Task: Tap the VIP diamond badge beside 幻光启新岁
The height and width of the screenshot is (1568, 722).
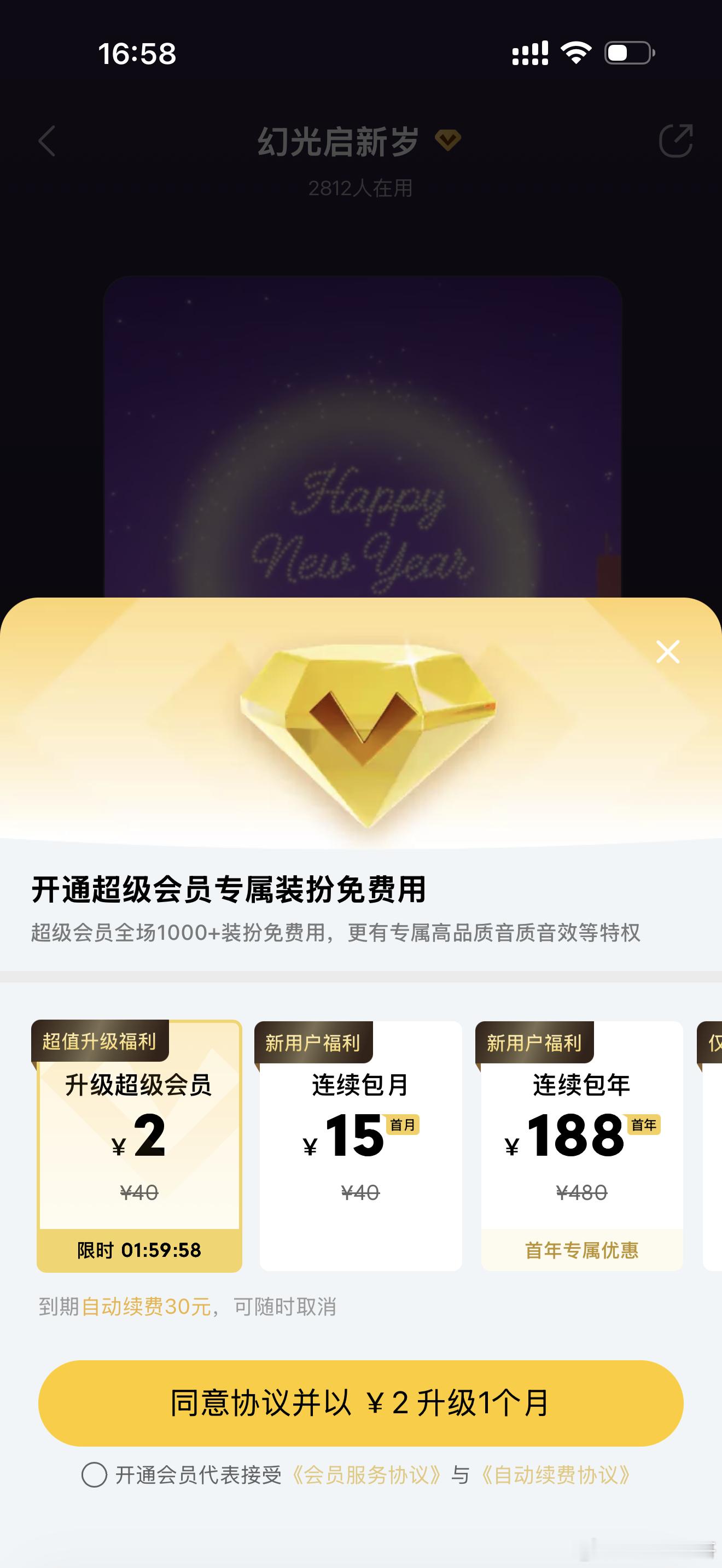Action: coord(448,140)
